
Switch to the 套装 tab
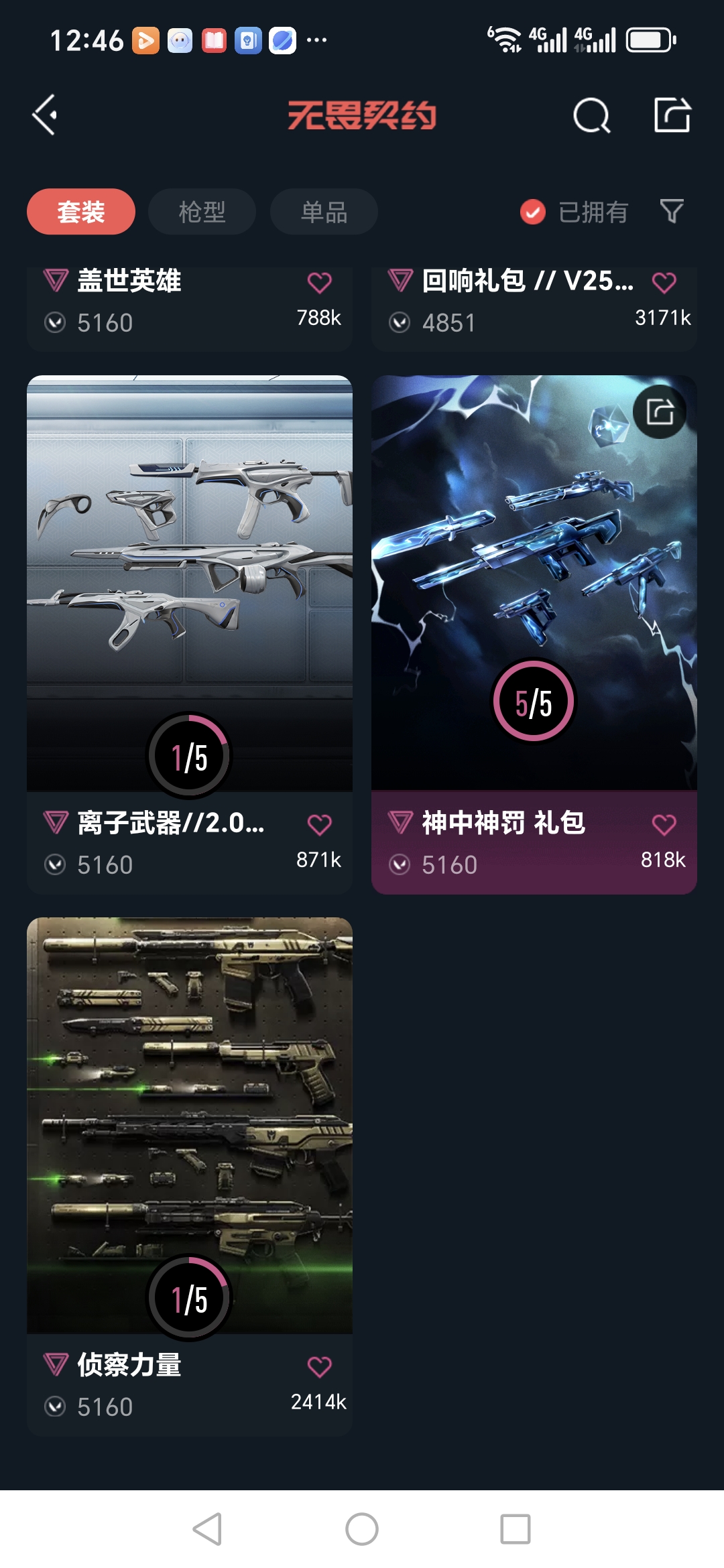point(80,211)
